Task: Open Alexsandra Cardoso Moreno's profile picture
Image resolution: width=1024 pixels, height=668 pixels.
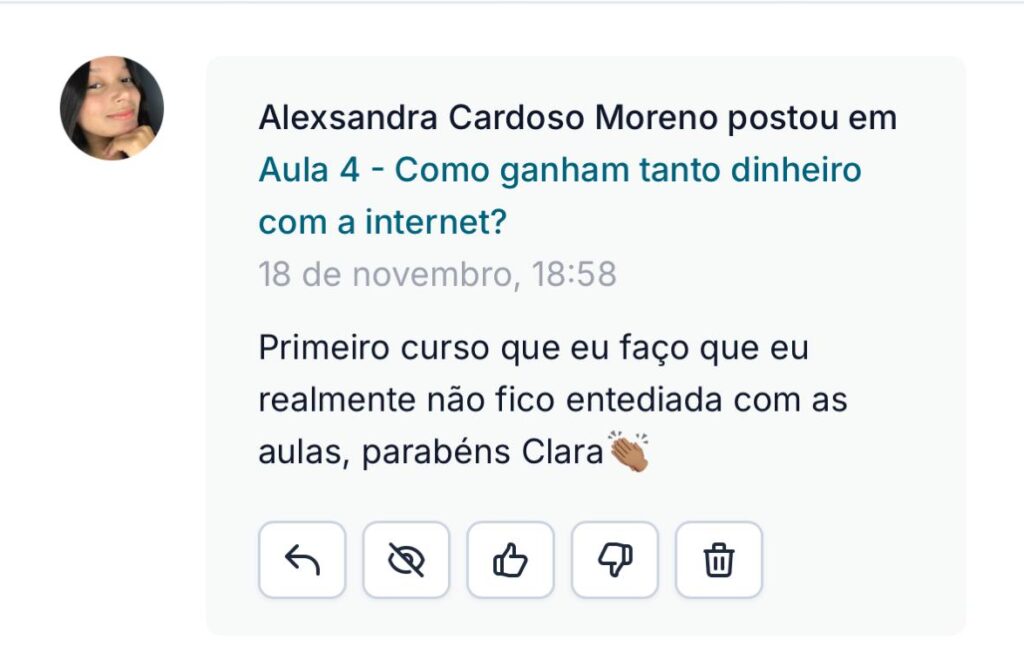Action: 111,108
